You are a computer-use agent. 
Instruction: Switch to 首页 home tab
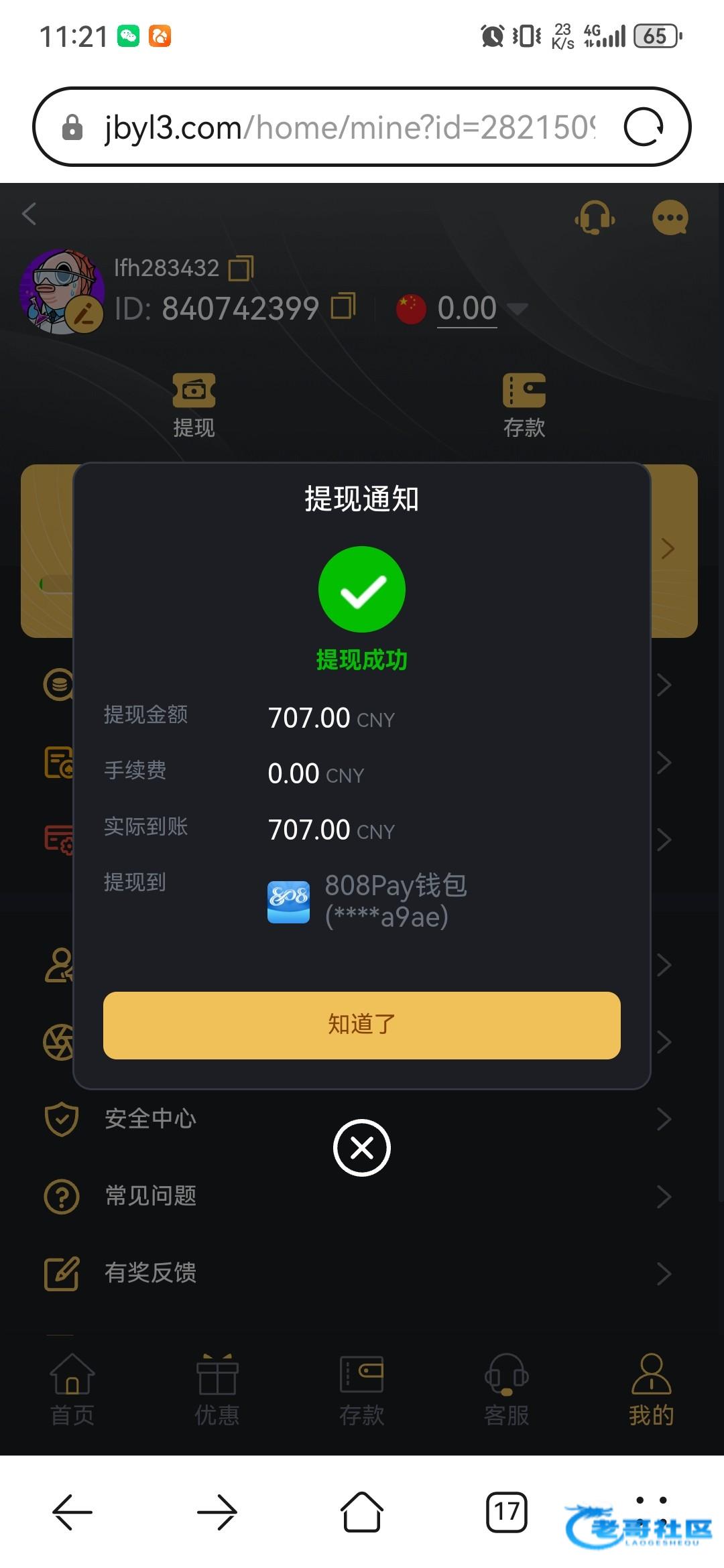click(72, 1390)
